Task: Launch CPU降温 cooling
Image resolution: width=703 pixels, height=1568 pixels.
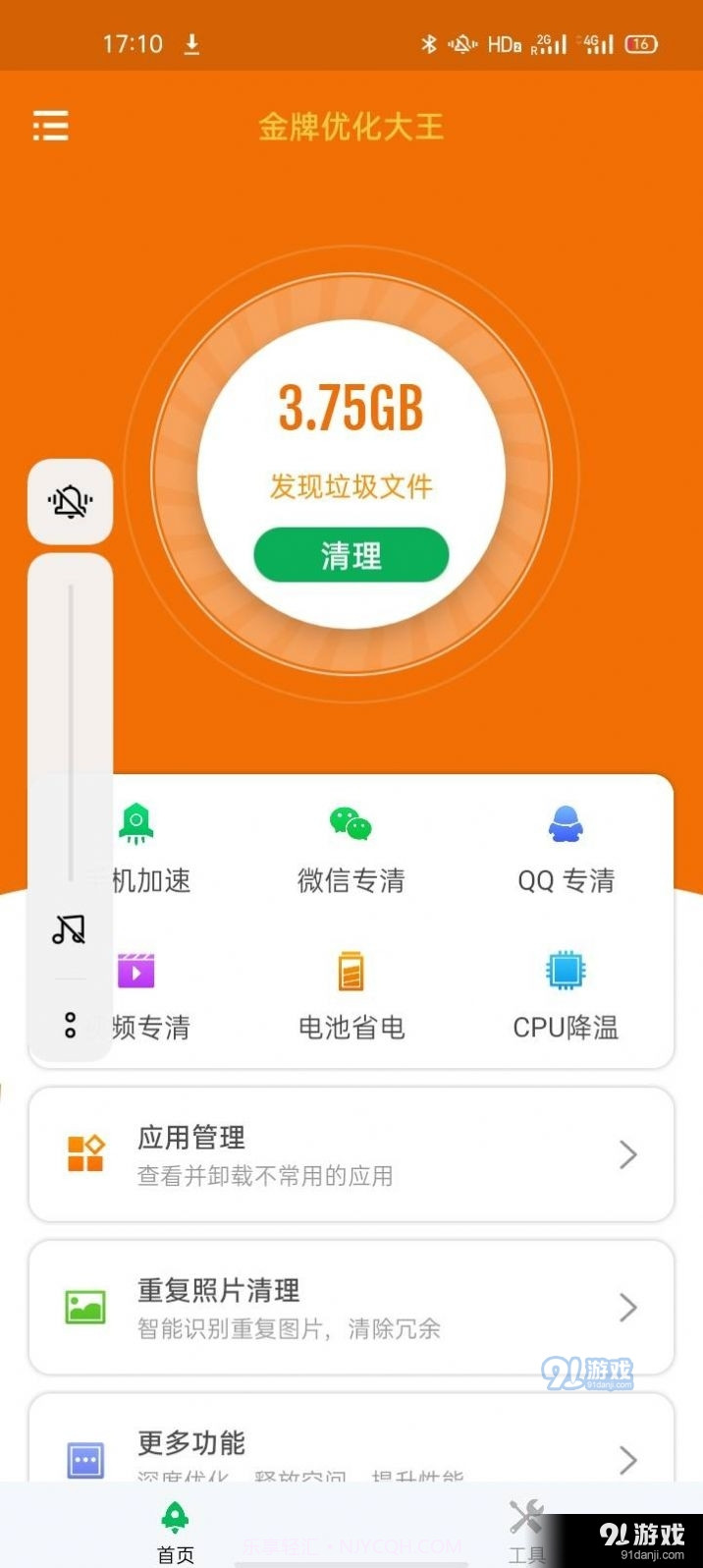Action: (566, 994)
